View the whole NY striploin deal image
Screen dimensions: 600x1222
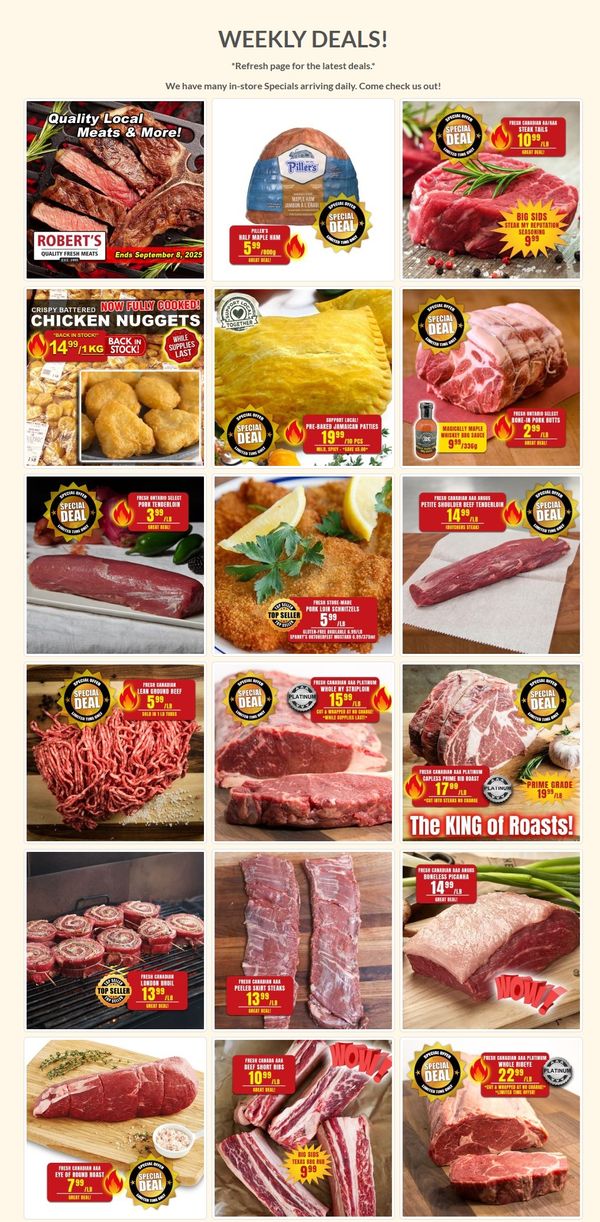tap(303, 752)
